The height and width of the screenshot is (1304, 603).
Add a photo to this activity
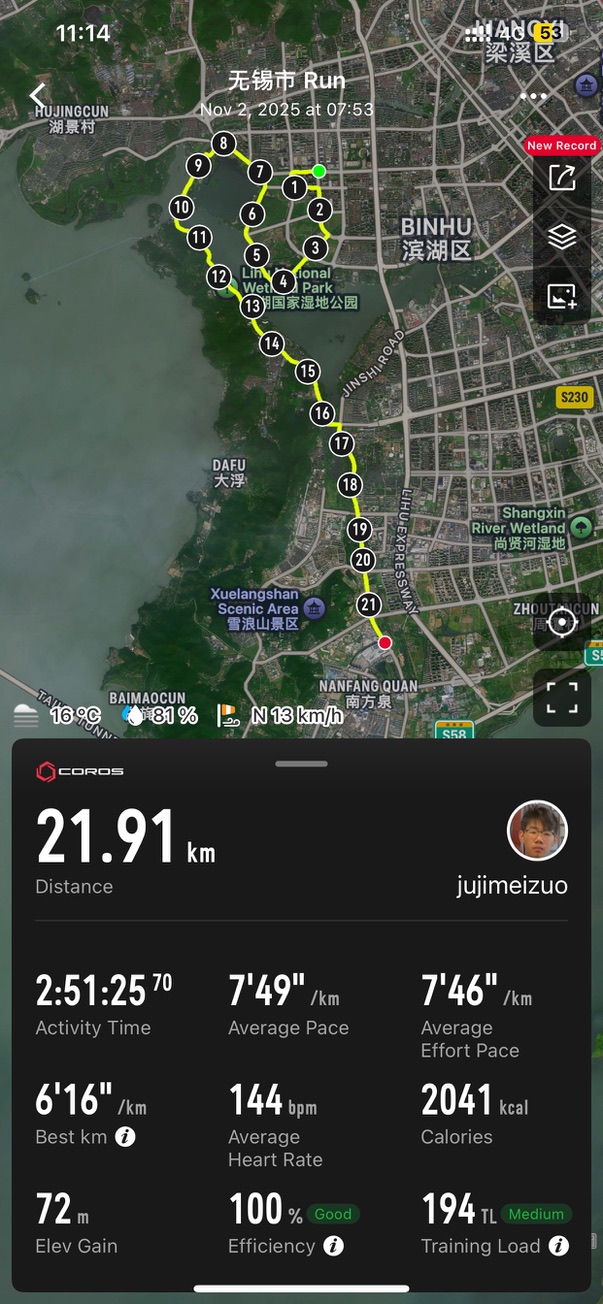pyautogui.click(x=562, y=296)
